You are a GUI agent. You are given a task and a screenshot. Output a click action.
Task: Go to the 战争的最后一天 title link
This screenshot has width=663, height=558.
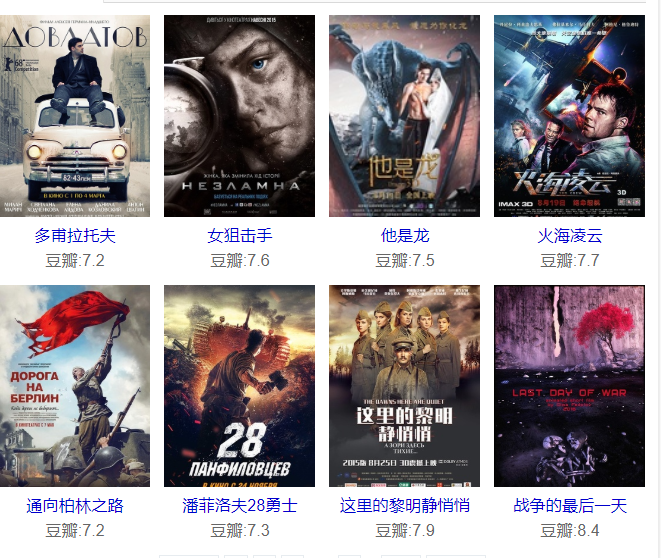pos(569,506)
